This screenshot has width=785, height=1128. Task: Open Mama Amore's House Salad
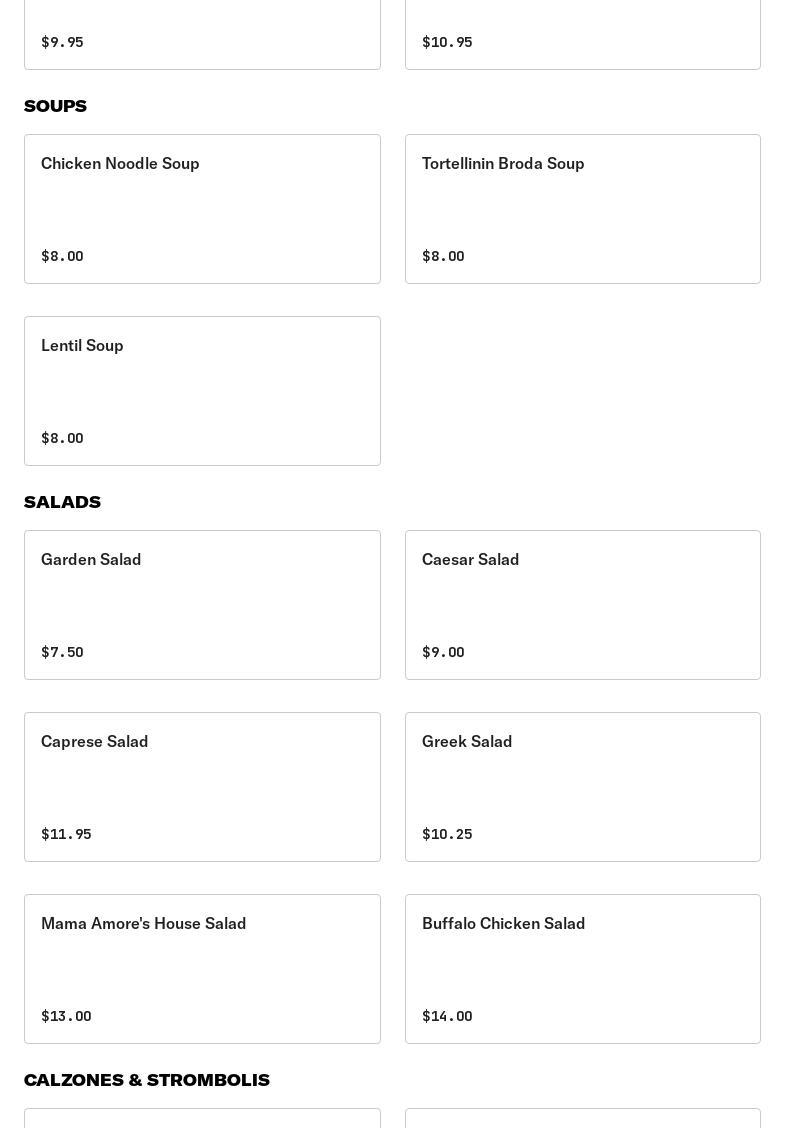(202, 969)
